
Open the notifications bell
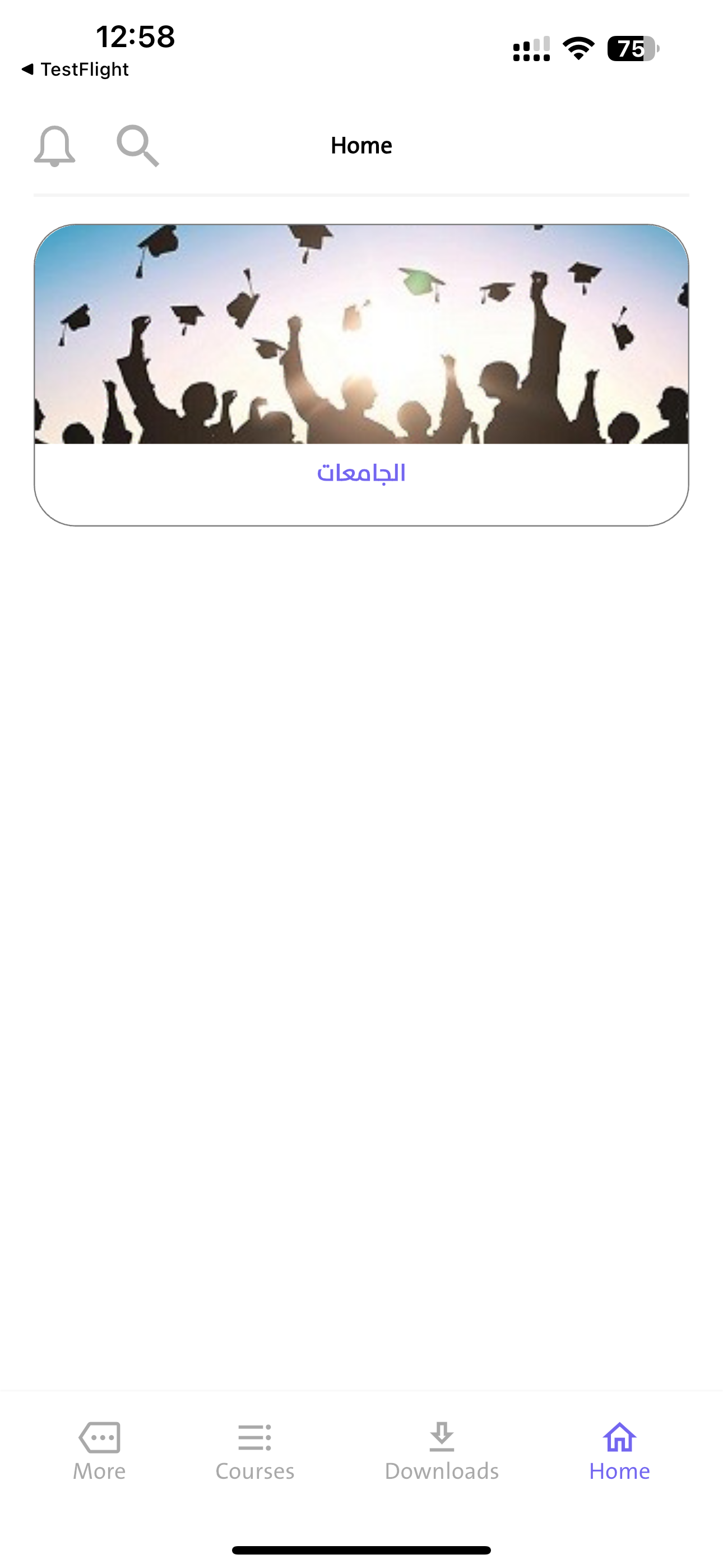55,146
